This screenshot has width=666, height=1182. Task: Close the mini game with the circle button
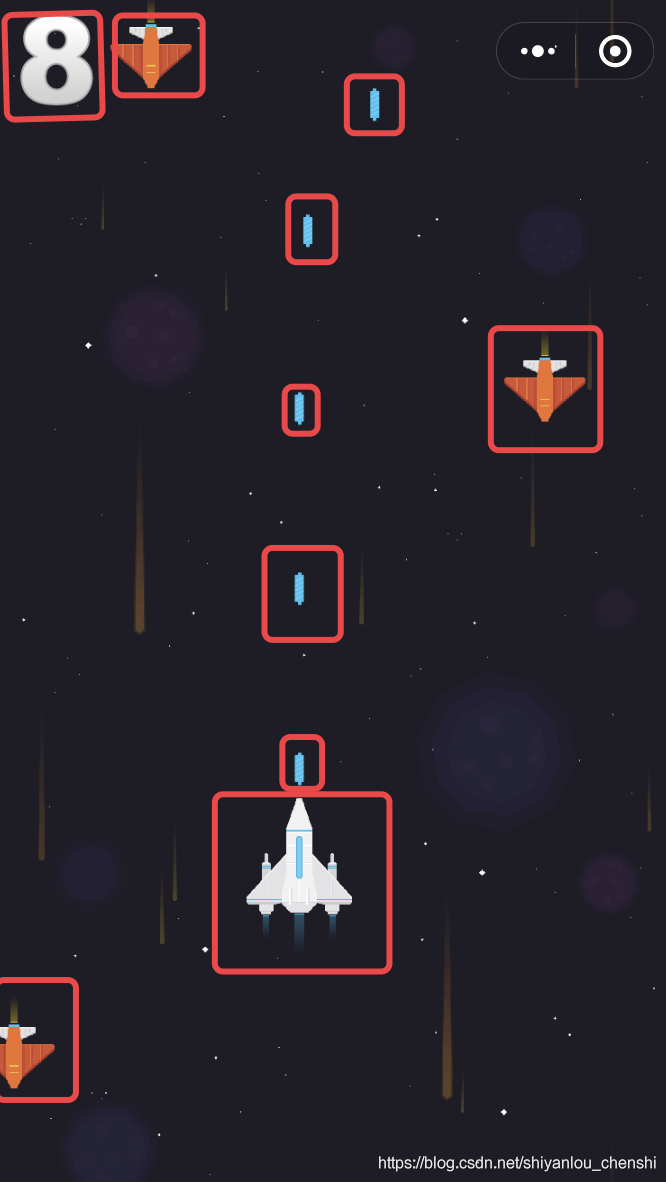pyautogui.click(x=615, y=51)
